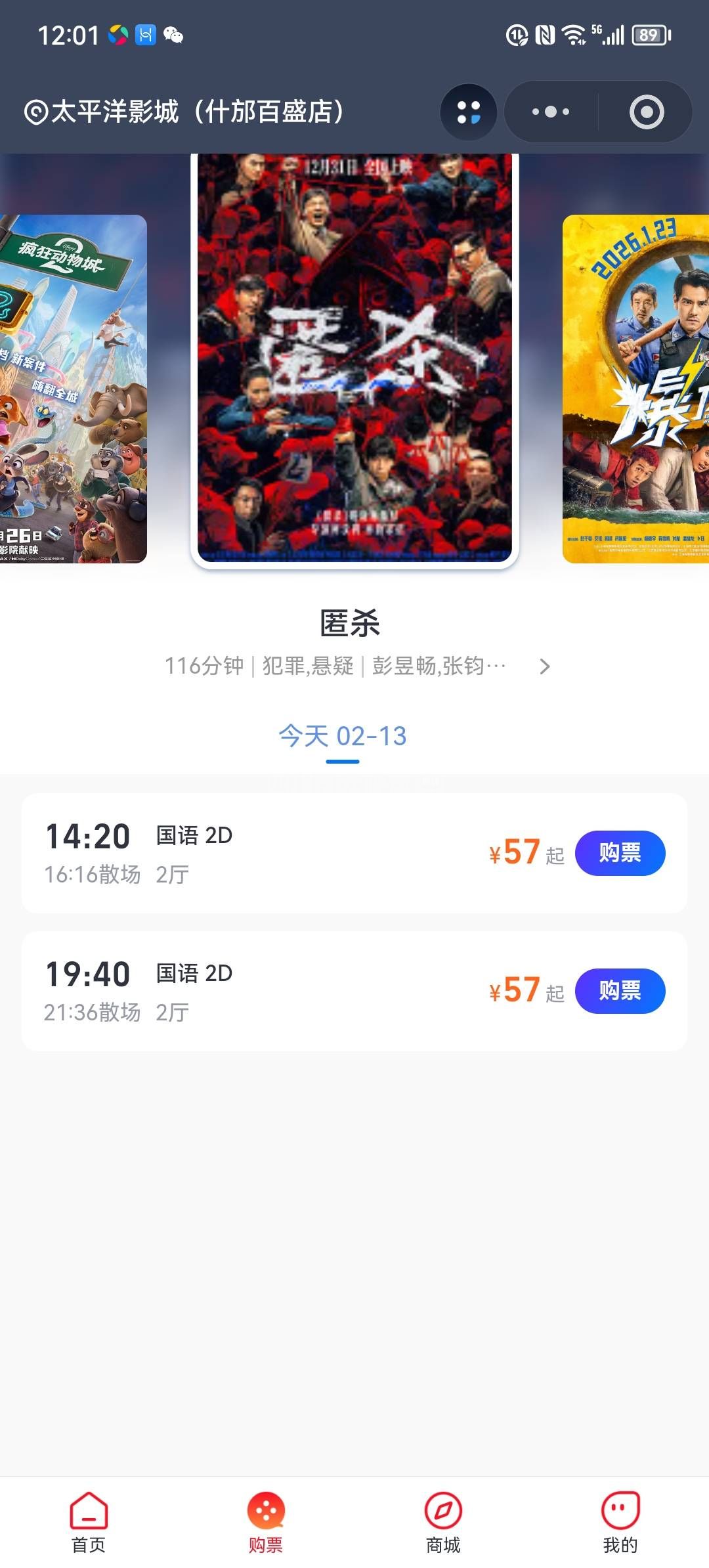Select the 疯狂动物城2 poster
The width and height of the screenshot is (709, 1568).
tap(73, 389)
